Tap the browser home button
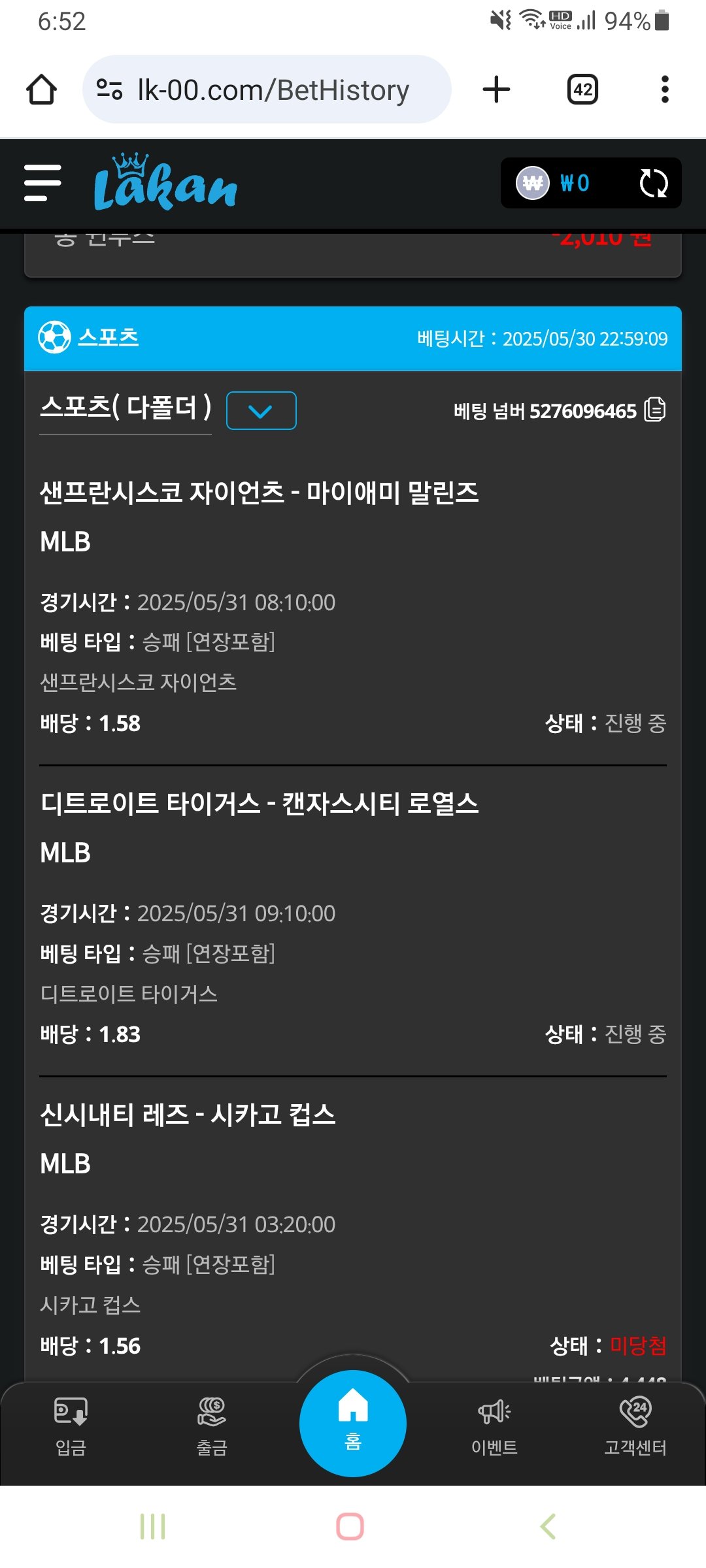 pos(41,90)
